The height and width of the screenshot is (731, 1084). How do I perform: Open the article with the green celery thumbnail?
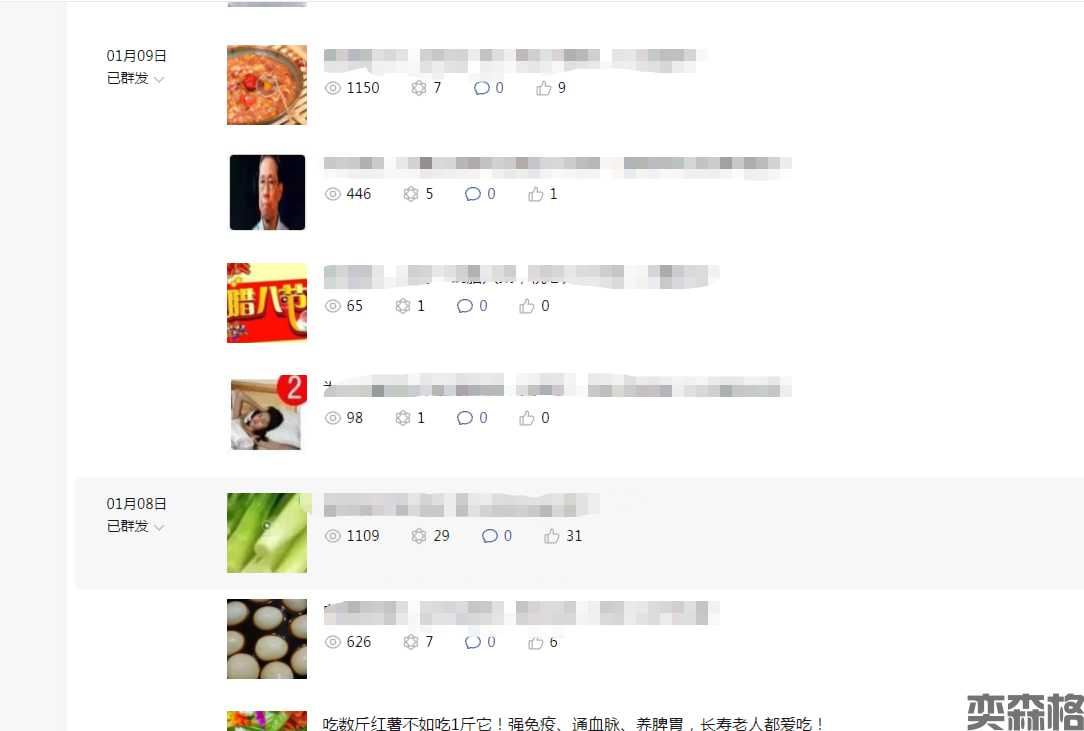point(267,533)
